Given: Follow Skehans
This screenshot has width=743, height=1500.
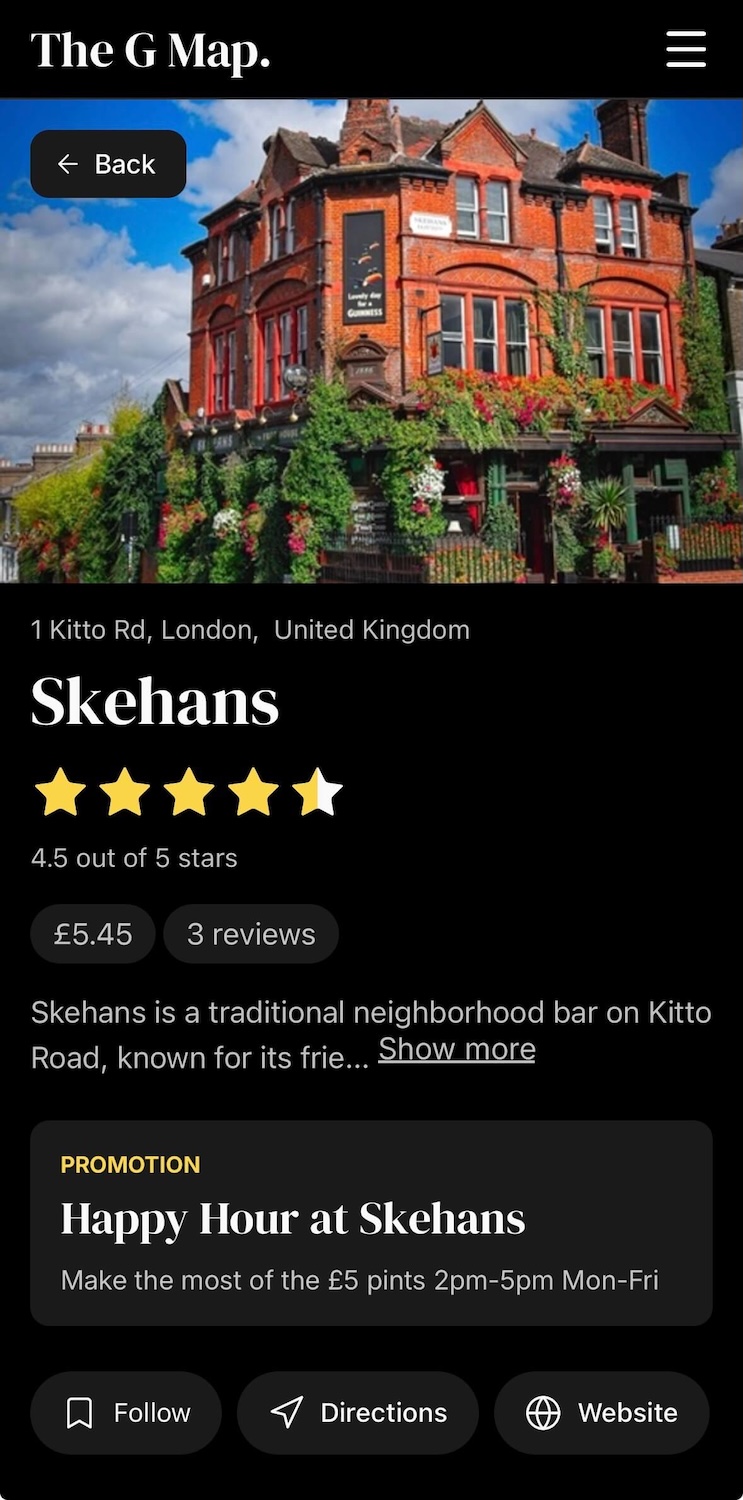Looking at the screenshot, I should click(x=126, y=1412).
